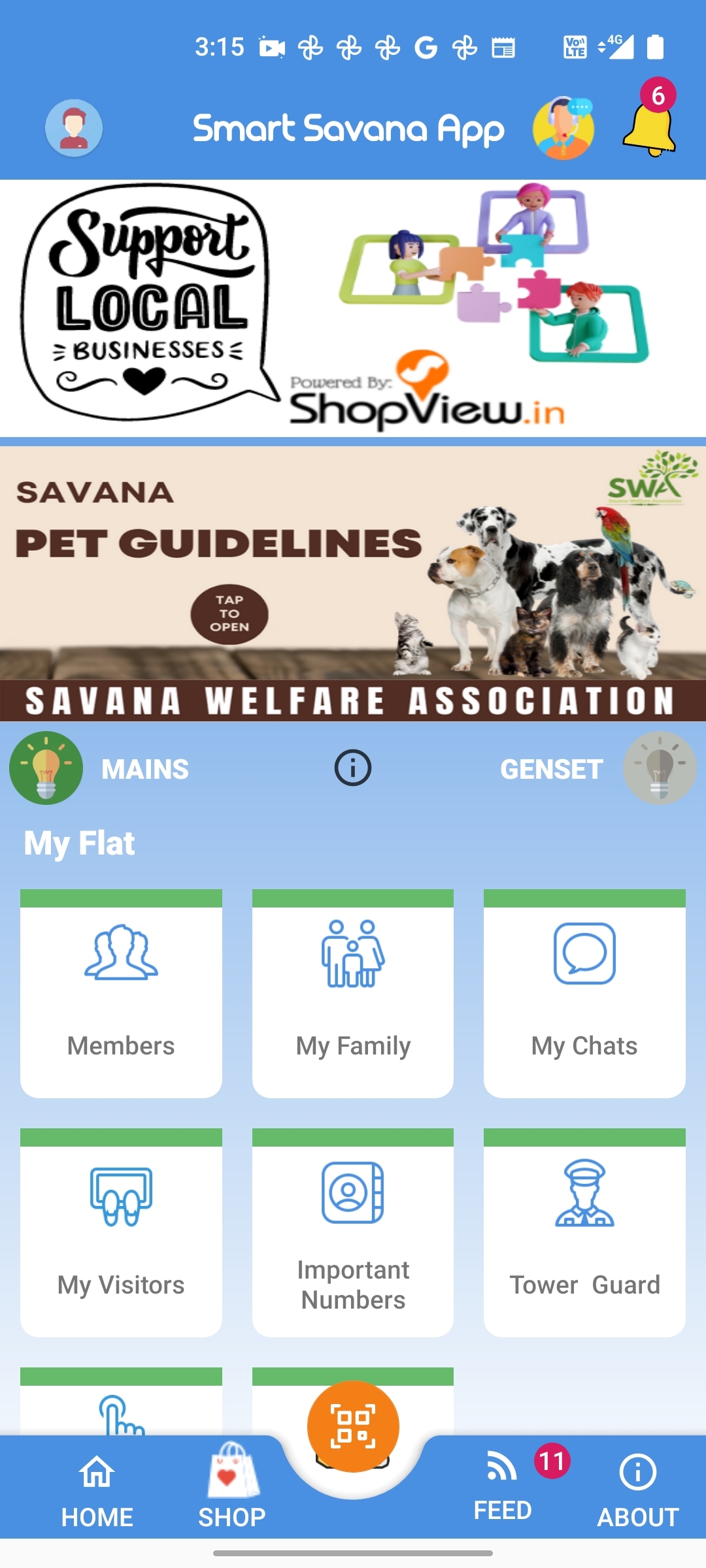The width and height of the screenshot is (706, 1568).
Task: Tap the orange QR scan button
Action: tap(353, 1426)
